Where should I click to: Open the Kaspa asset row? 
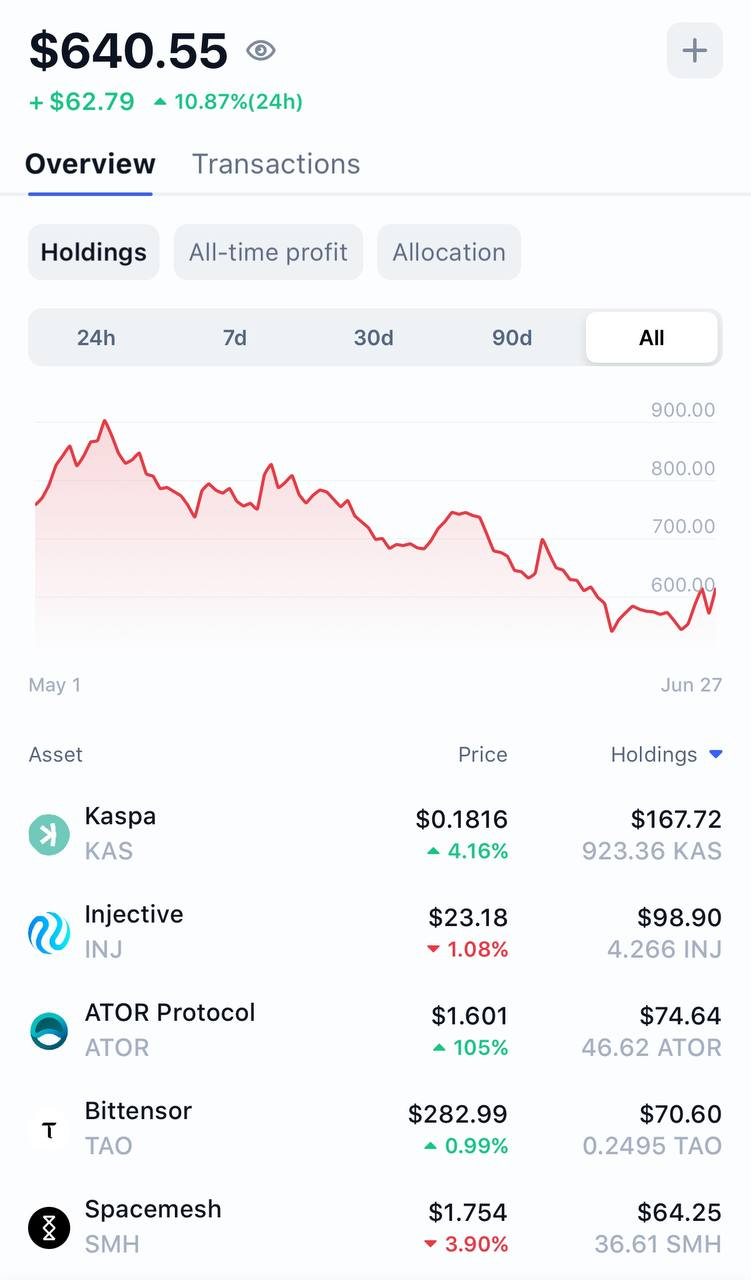tap(375, 833)
